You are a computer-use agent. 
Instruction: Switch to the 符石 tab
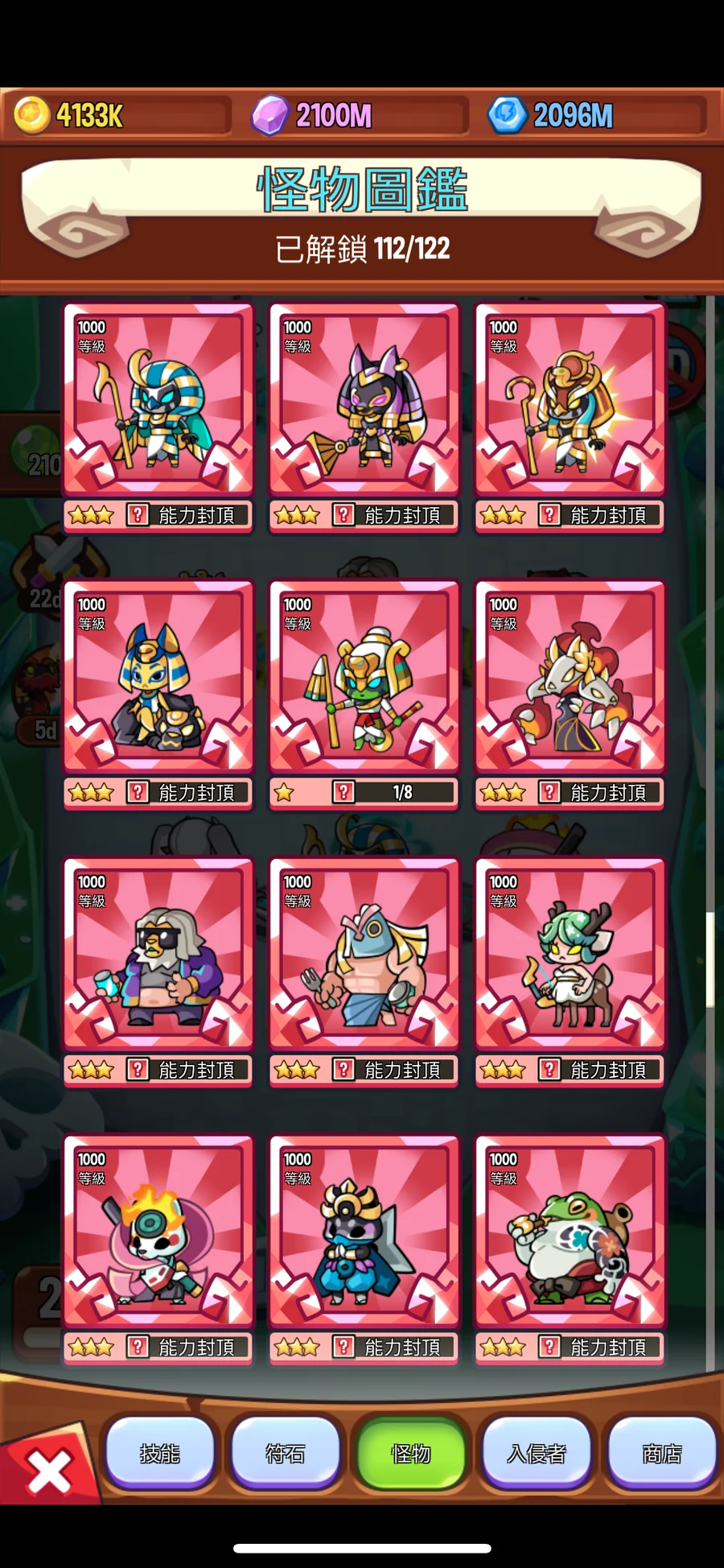[285, 1453]
